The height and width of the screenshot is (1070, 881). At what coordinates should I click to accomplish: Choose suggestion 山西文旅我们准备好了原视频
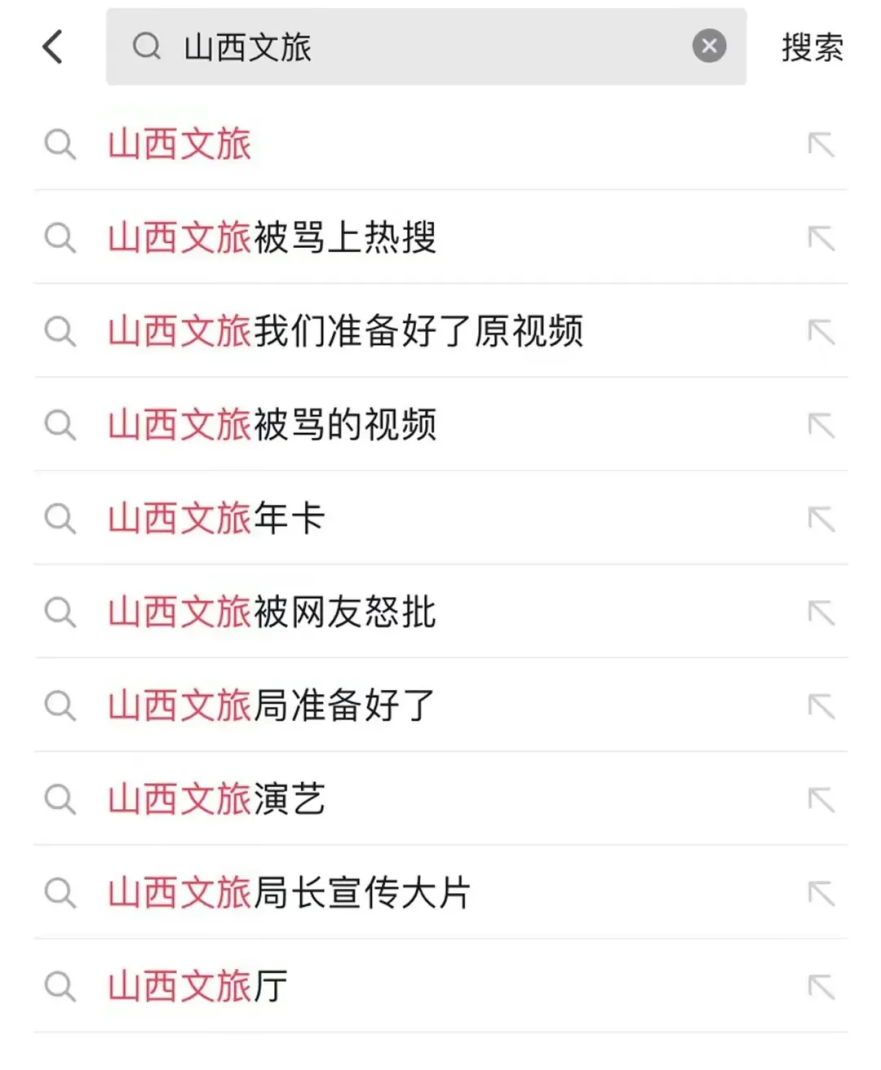click(345, 332)
